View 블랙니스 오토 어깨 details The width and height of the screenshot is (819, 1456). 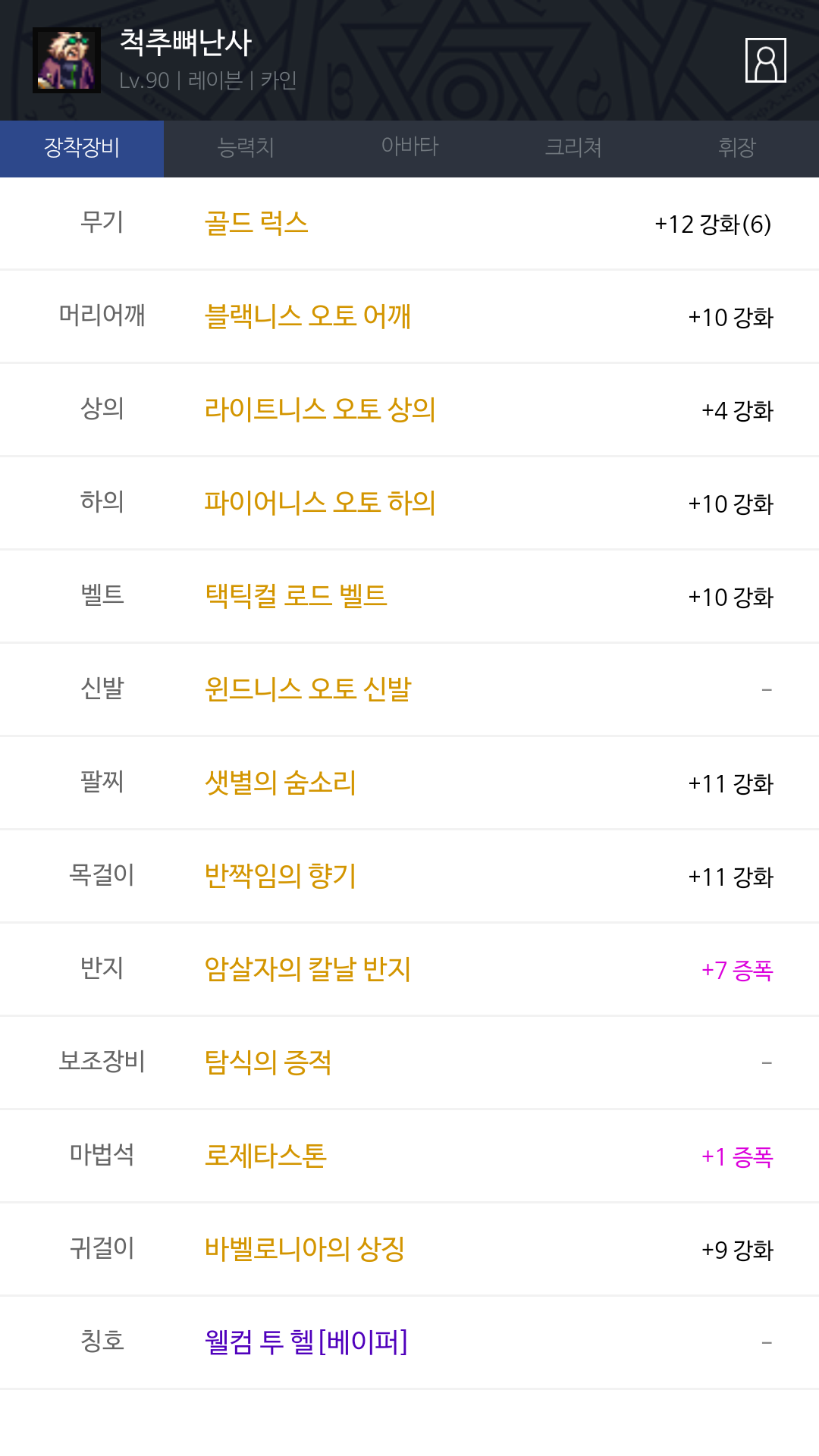tap(307, 316)
